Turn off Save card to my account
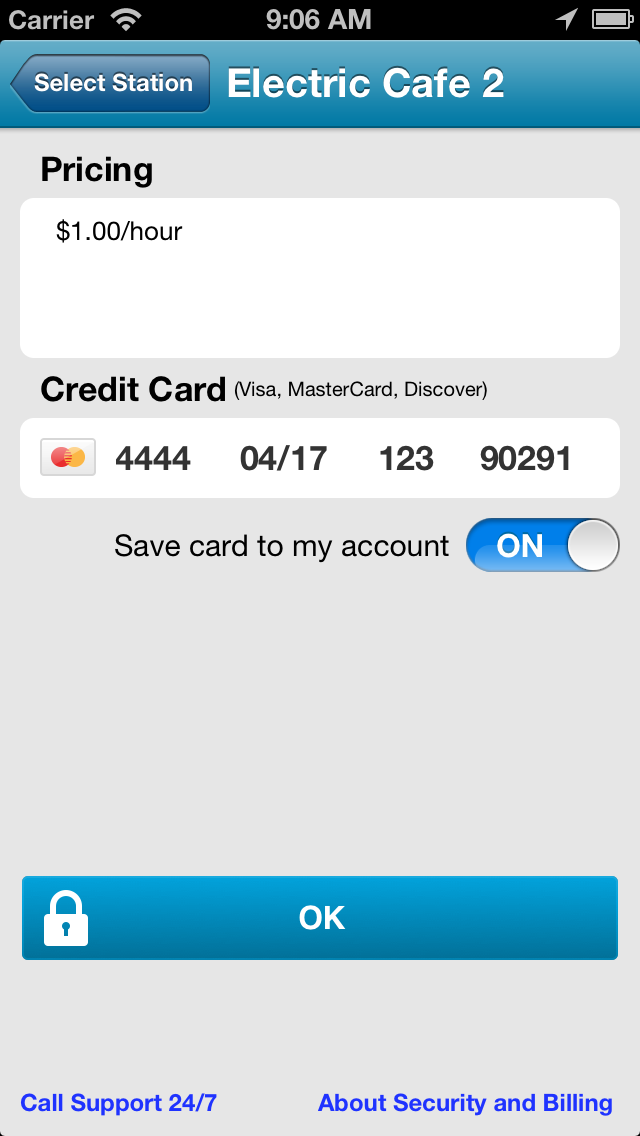This screenshot has height=1136, width=640. pyautogui.click(x=542, y=546)
